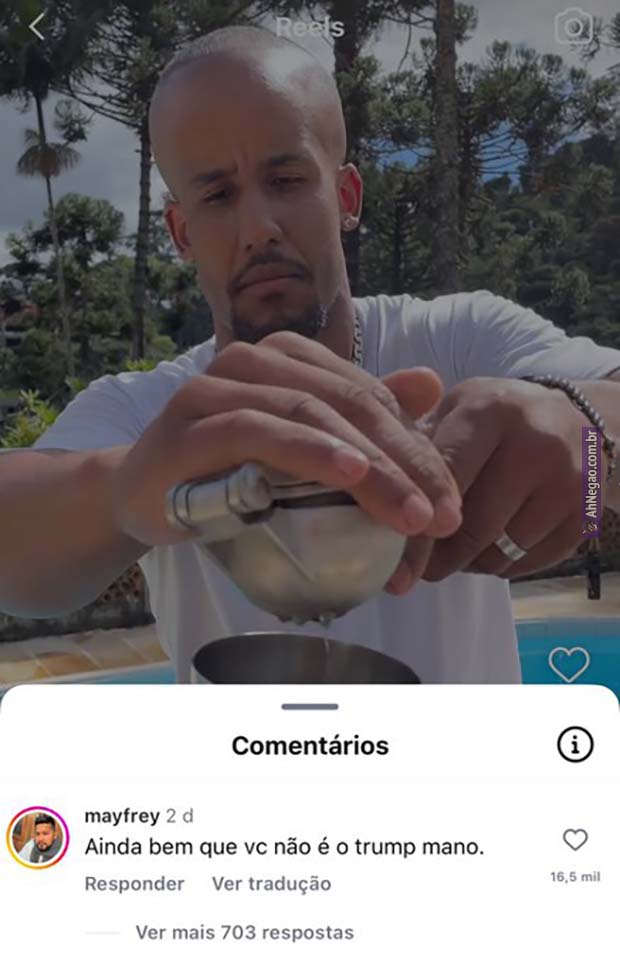Open the comments info icon

click(x=575, y=745)
